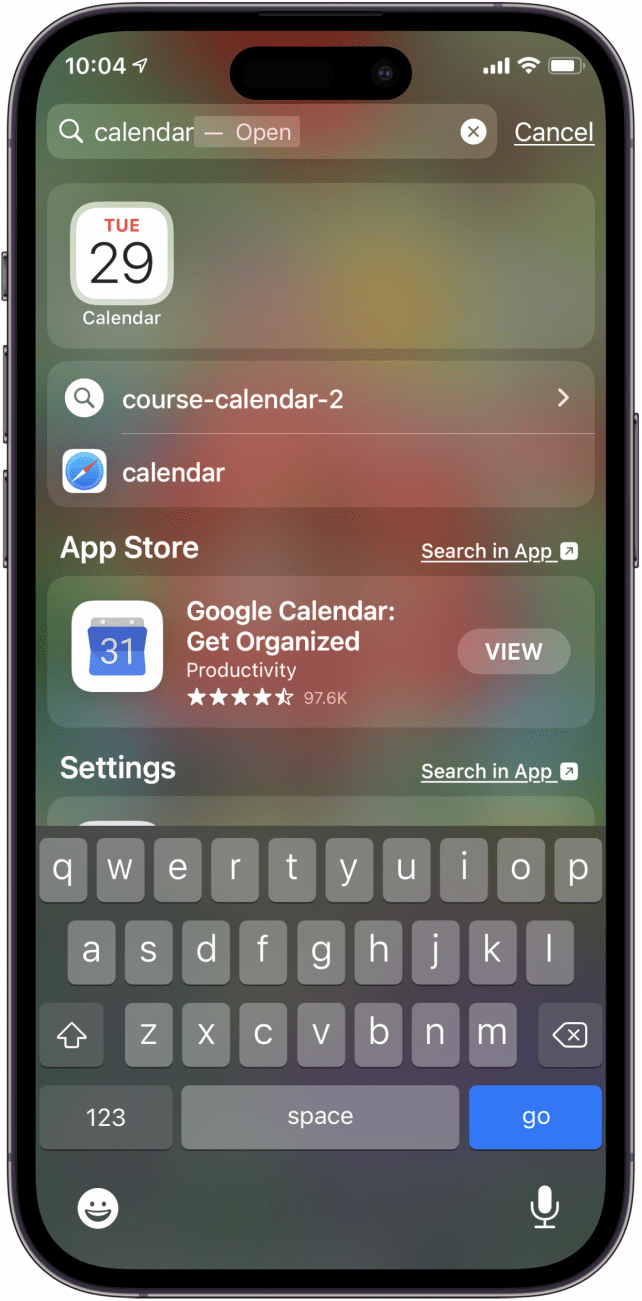Viewport: 642px width, 1301px height.
Task: Tap Search in App next to Settings
Action: tap(498, 771)
